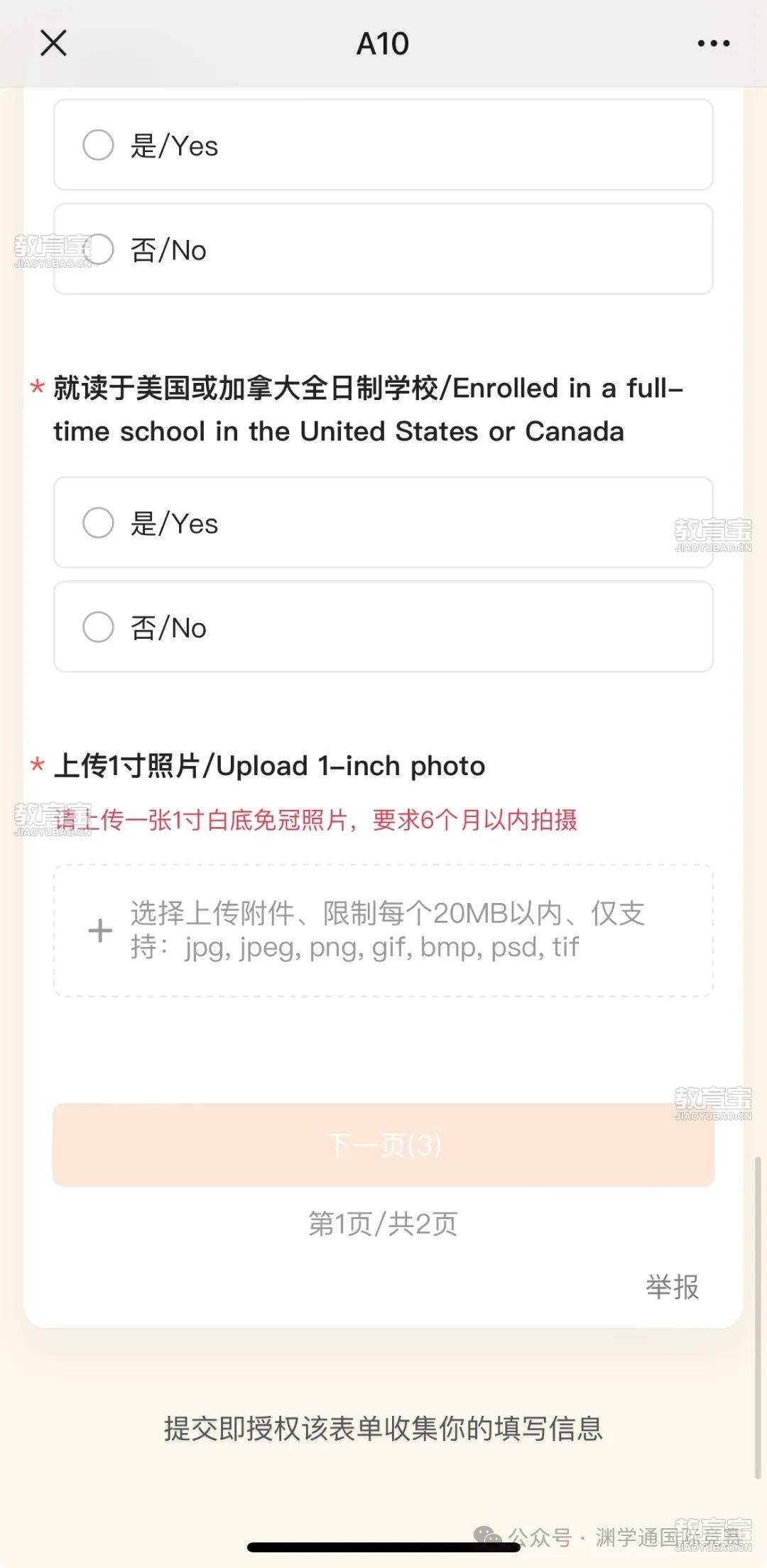
Task: Tap 举报 to report this form
Action: 672,1287
